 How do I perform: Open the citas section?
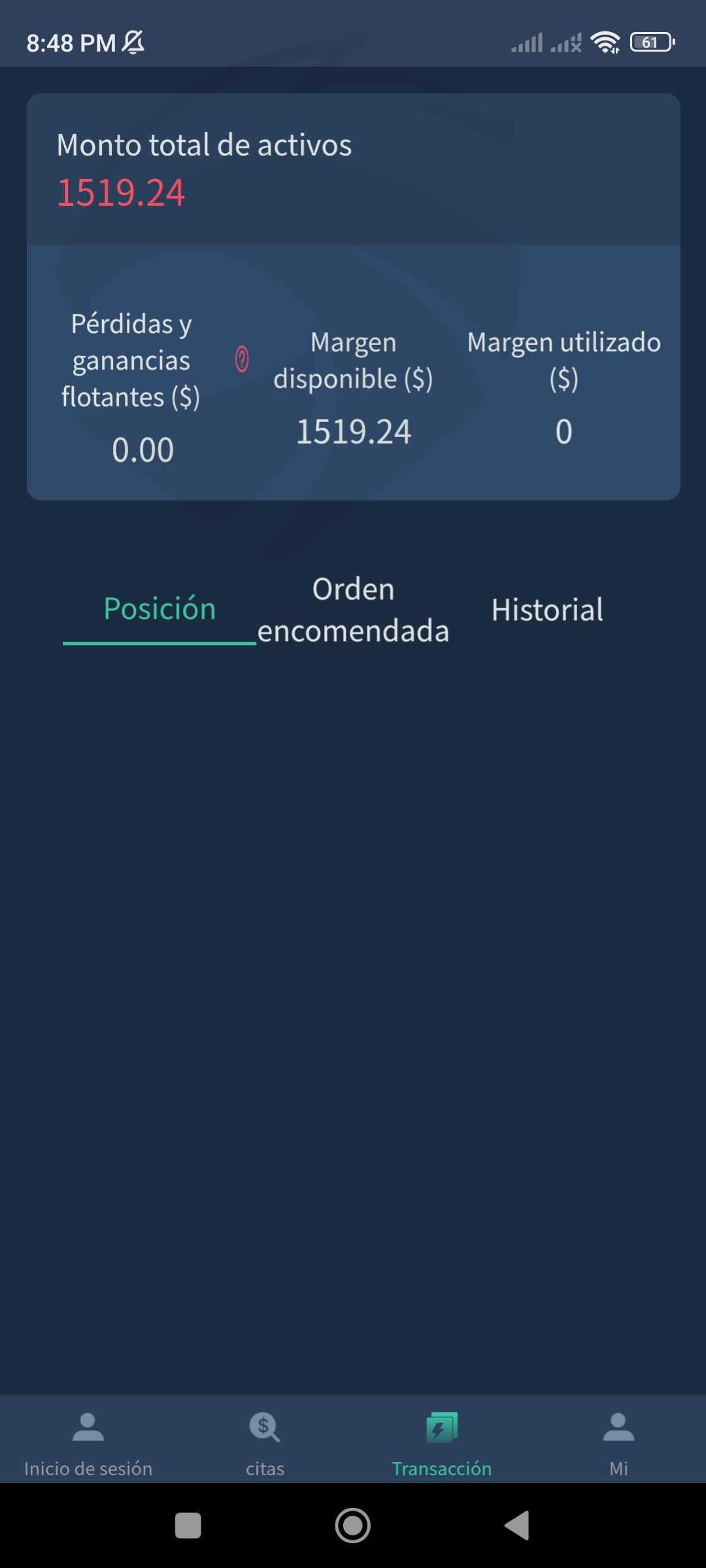click(265, 1444)
